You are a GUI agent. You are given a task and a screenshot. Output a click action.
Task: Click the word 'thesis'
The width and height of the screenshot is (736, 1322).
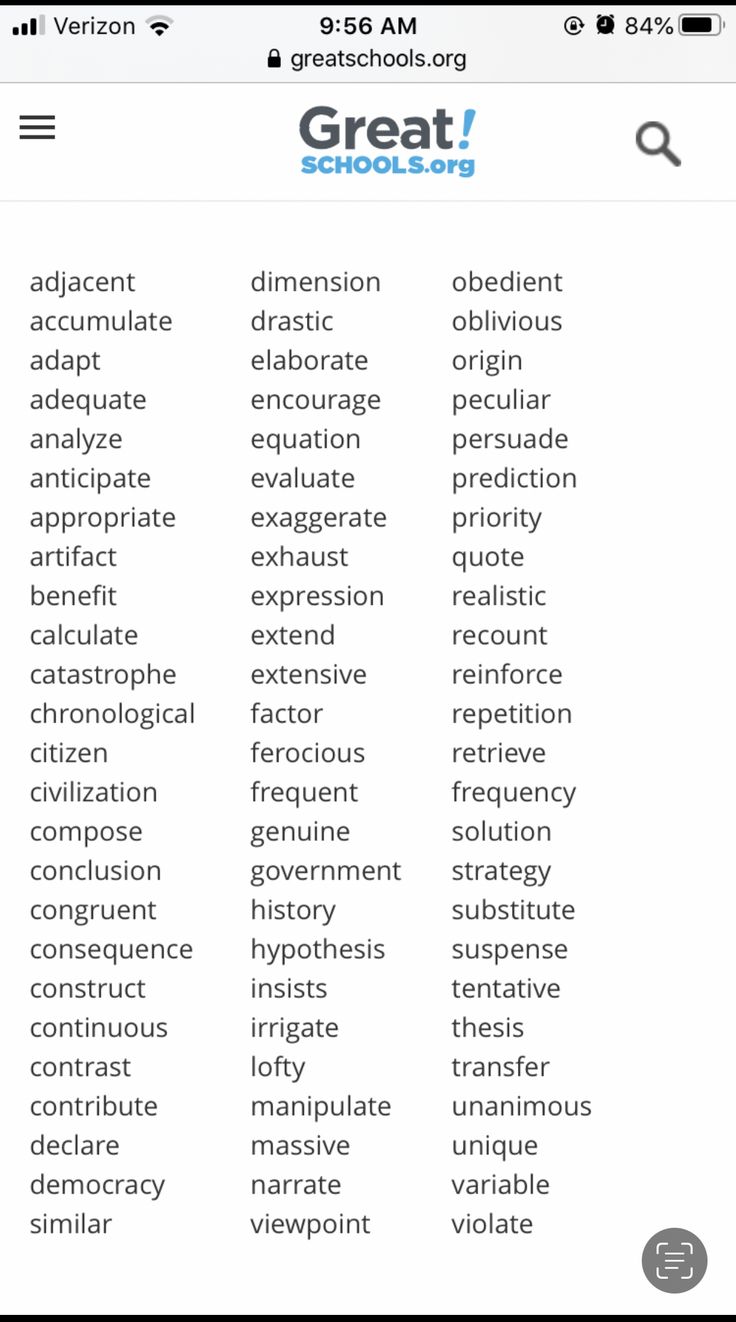pyautogui.click(x=488, y=1027)
